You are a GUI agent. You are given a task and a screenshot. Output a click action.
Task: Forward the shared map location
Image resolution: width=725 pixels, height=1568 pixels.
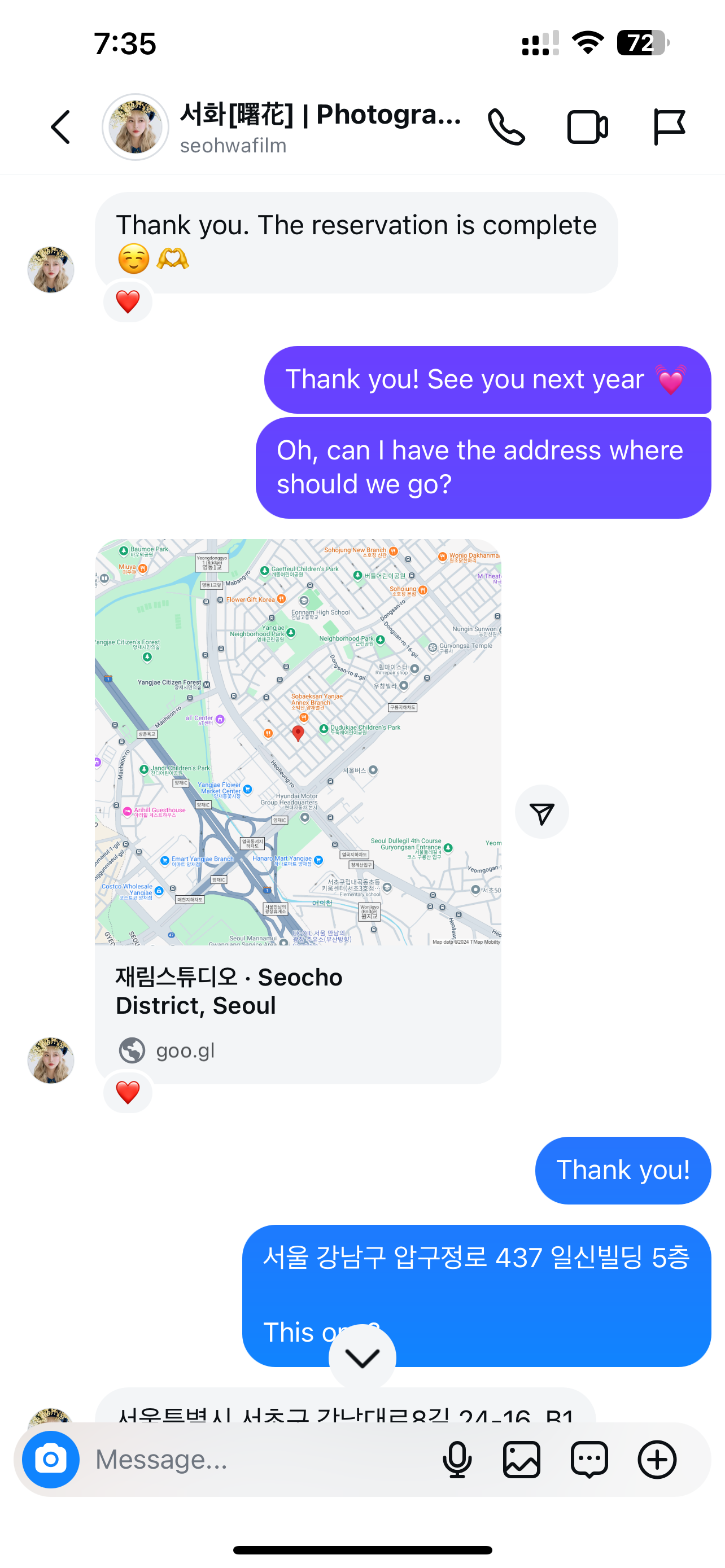pyautogui.click(x=541, y=812)
